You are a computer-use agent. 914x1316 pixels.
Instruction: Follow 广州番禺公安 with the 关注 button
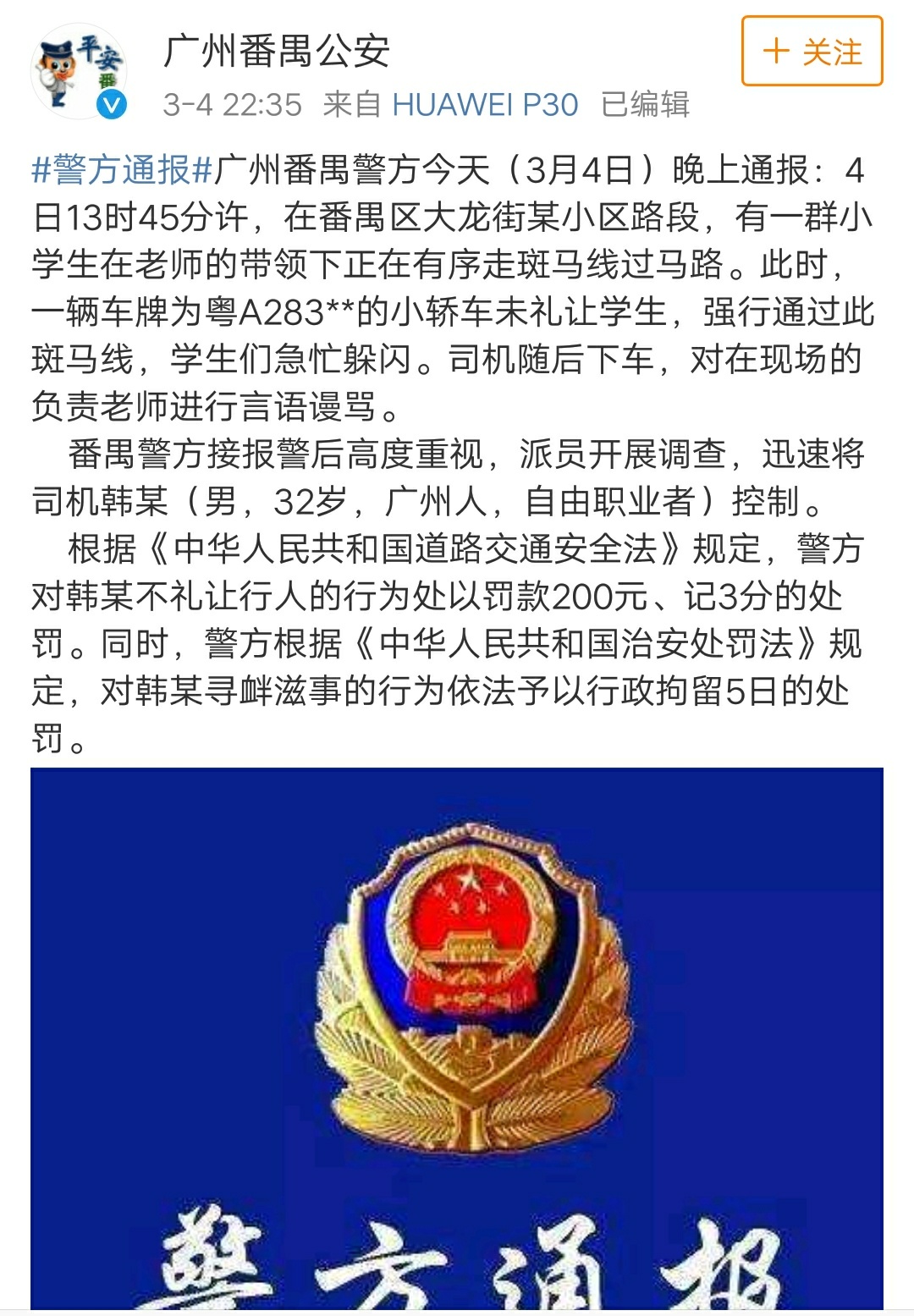(812, 52)
